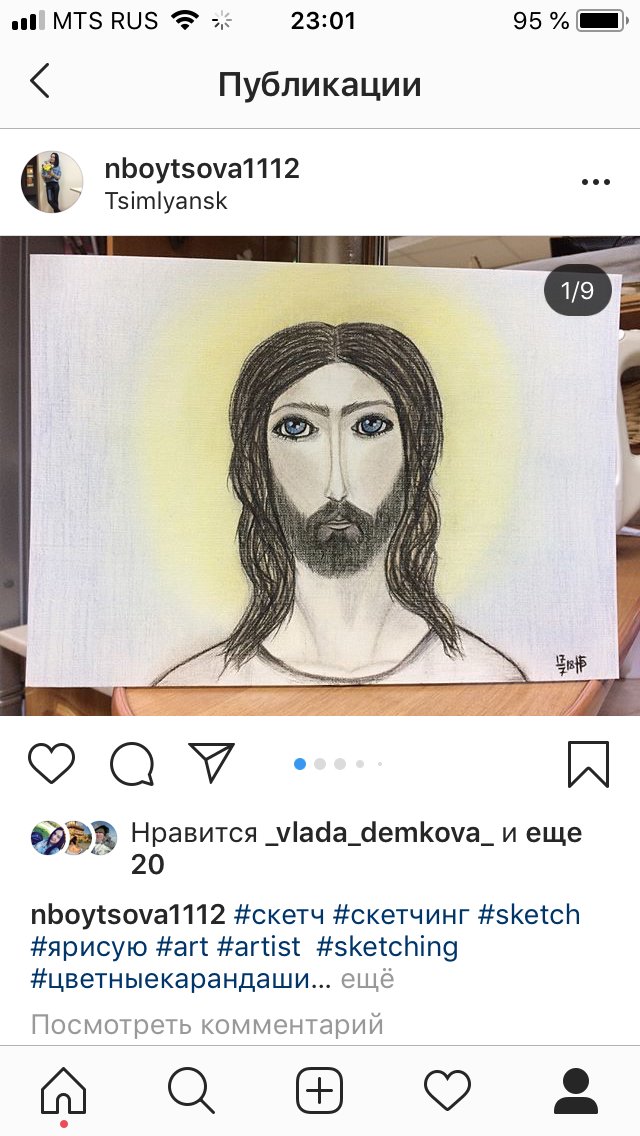Switch to the Profile tab

click(x=575, y=1089)
